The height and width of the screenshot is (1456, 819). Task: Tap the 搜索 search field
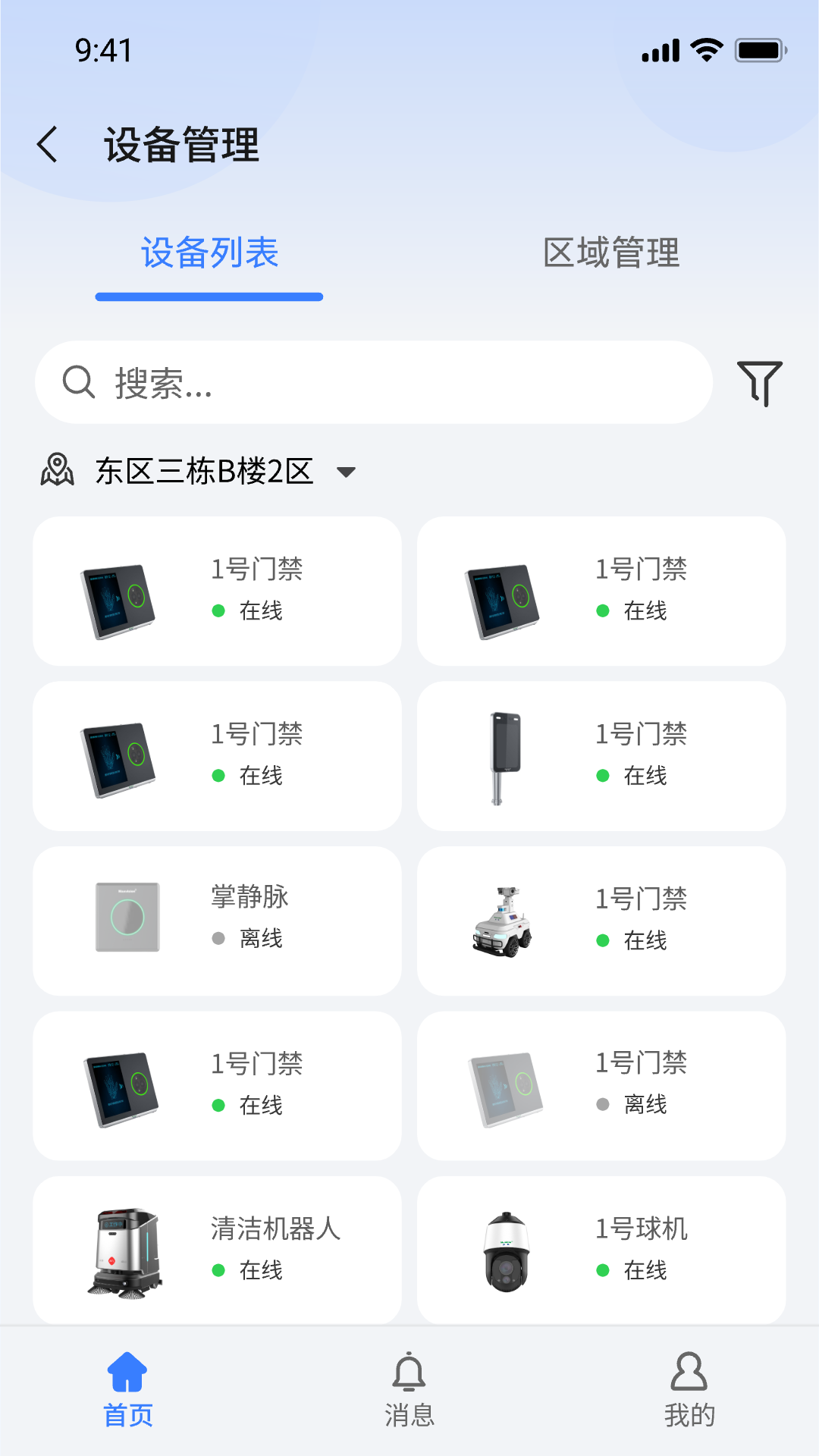[373, 382]
